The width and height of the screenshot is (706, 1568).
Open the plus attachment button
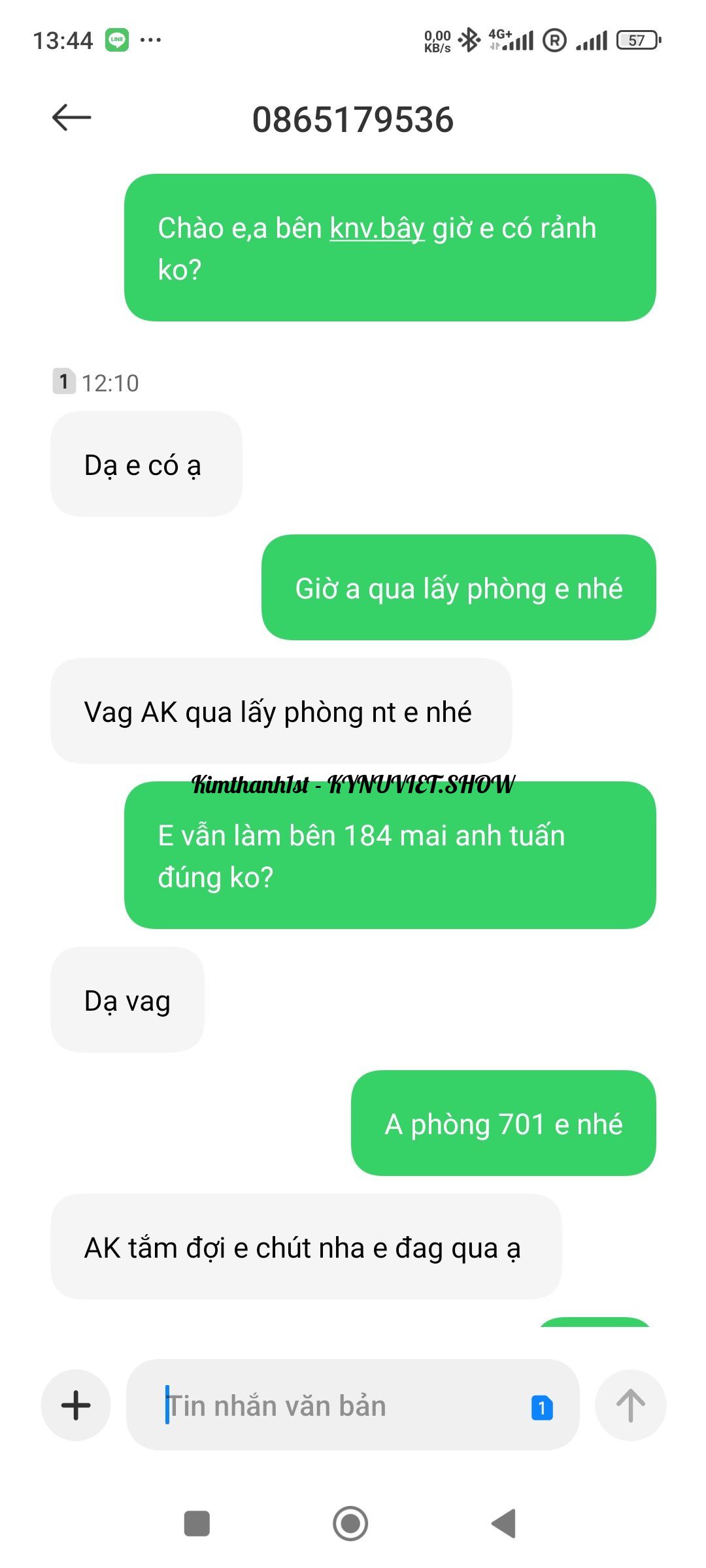coord(76,1405)
